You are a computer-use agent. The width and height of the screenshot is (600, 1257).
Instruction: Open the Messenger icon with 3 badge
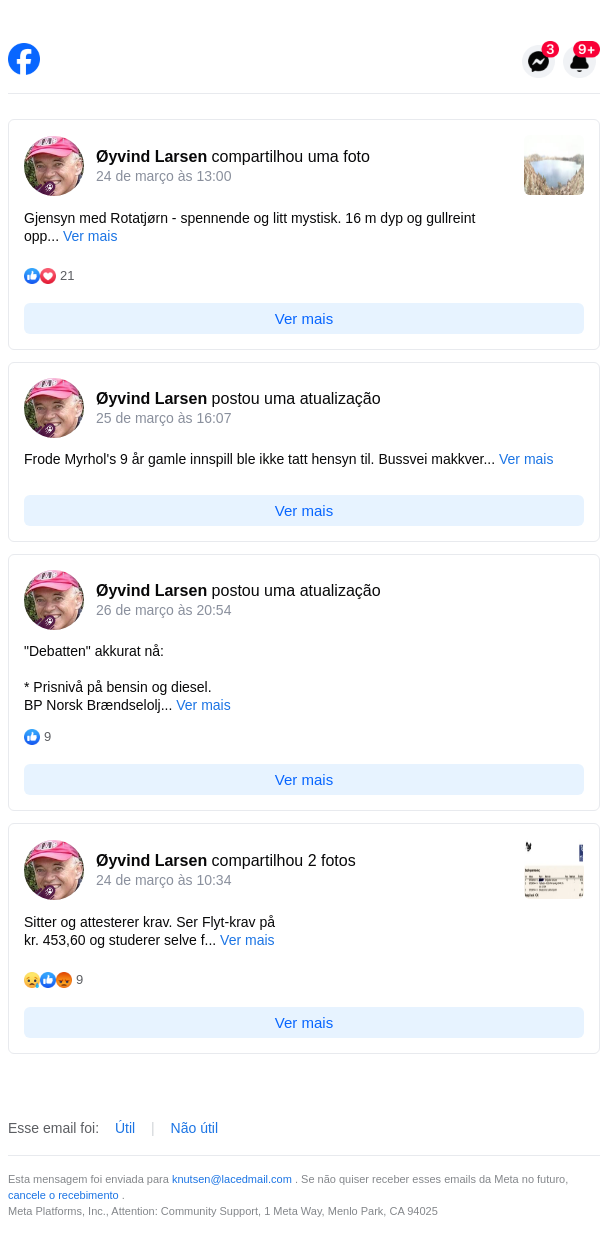click(x=538, y=61)
